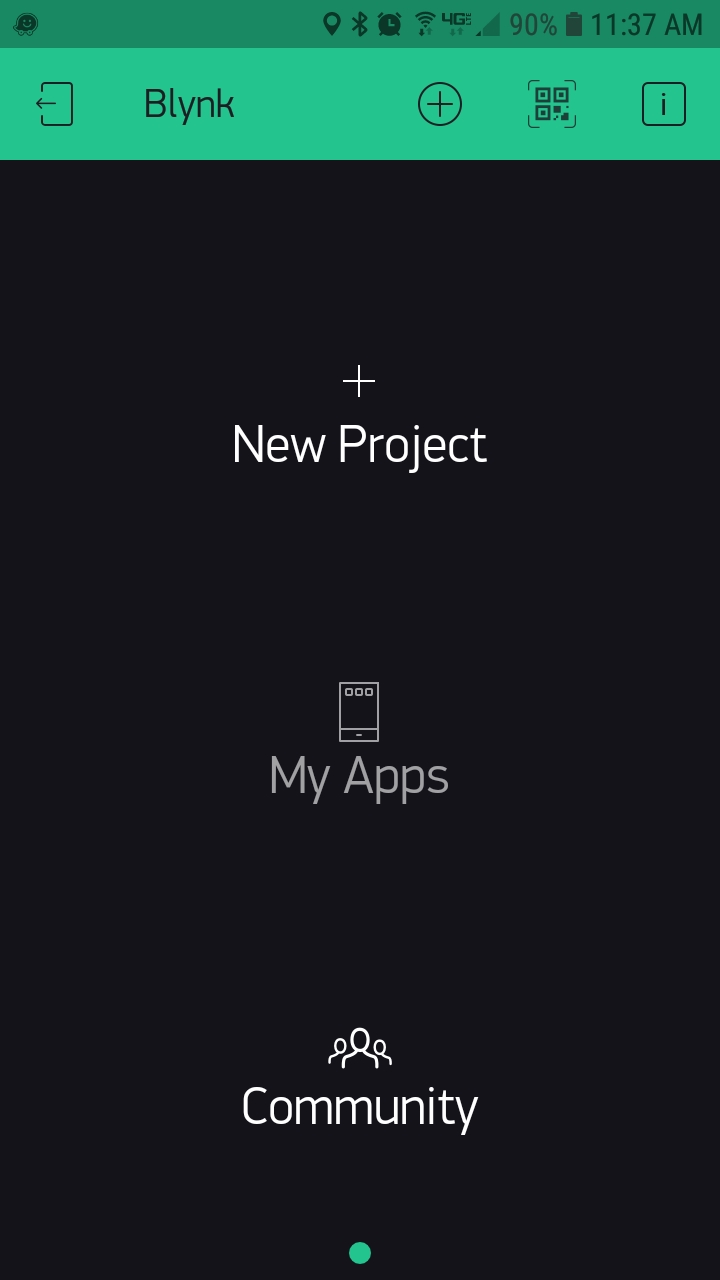Open My Apps
Screen dimensions: 720x1280
tap(359, 743)
